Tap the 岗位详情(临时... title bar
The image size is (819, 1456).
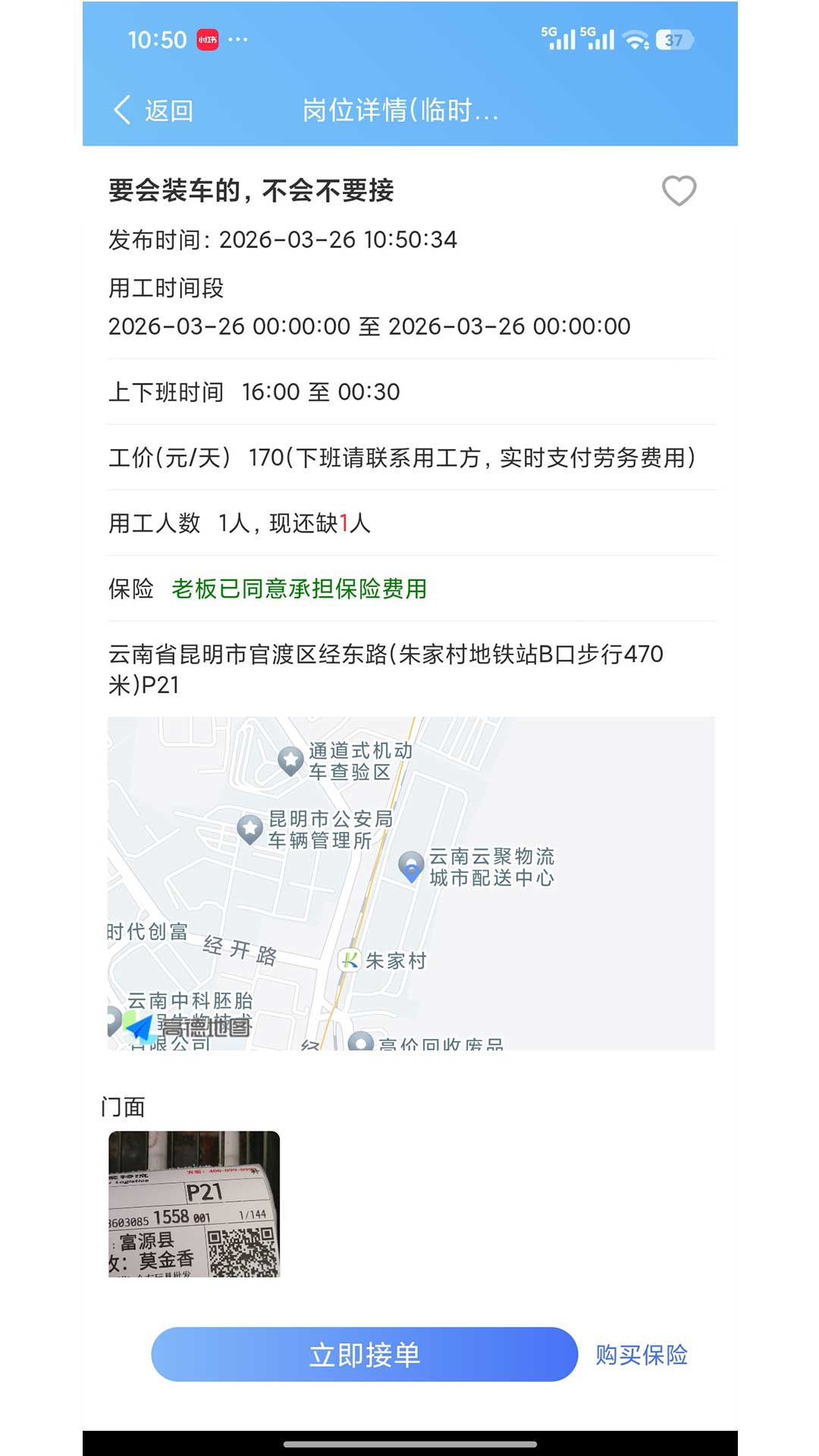pos(400,111)
